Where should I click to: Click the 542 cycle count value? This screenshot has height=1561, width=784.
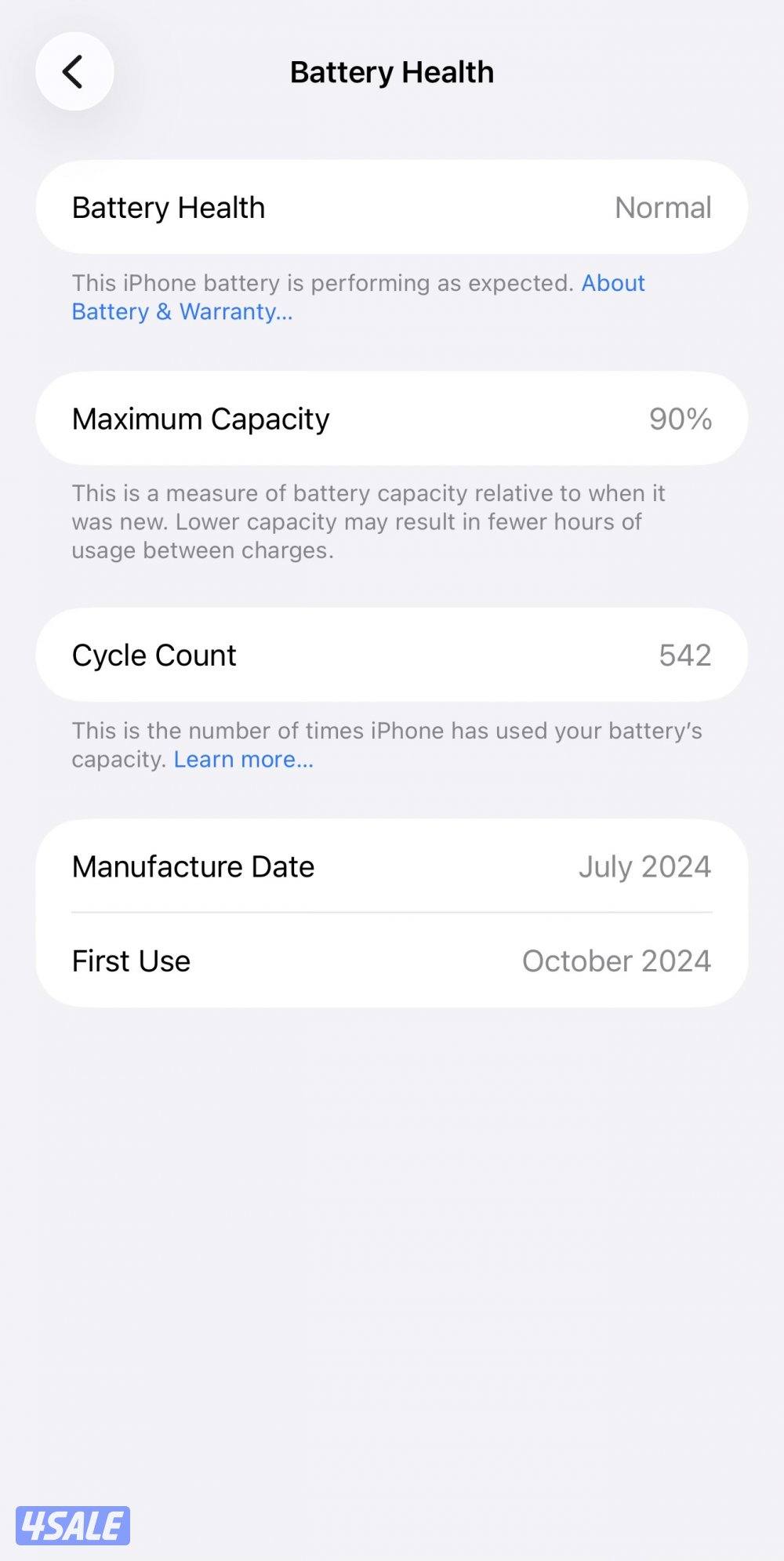tap(685, 655)
